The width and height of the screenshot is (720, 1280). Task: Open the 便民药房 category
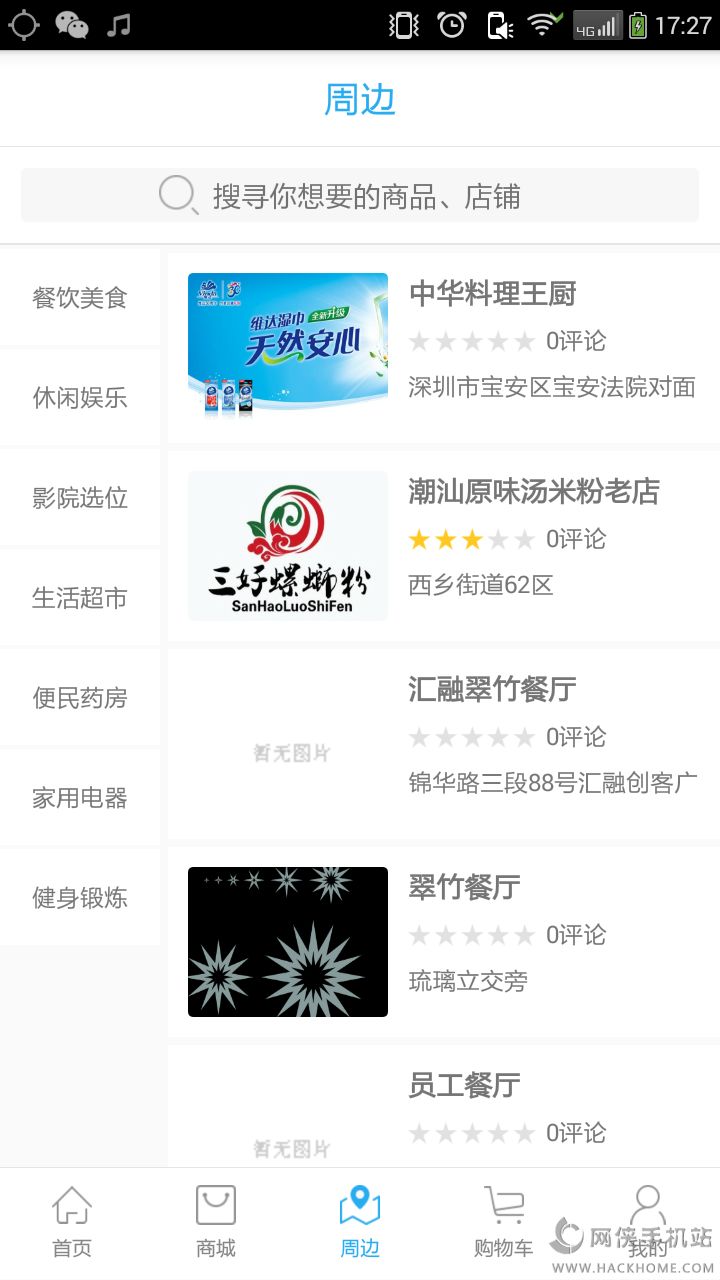[80, 698]
